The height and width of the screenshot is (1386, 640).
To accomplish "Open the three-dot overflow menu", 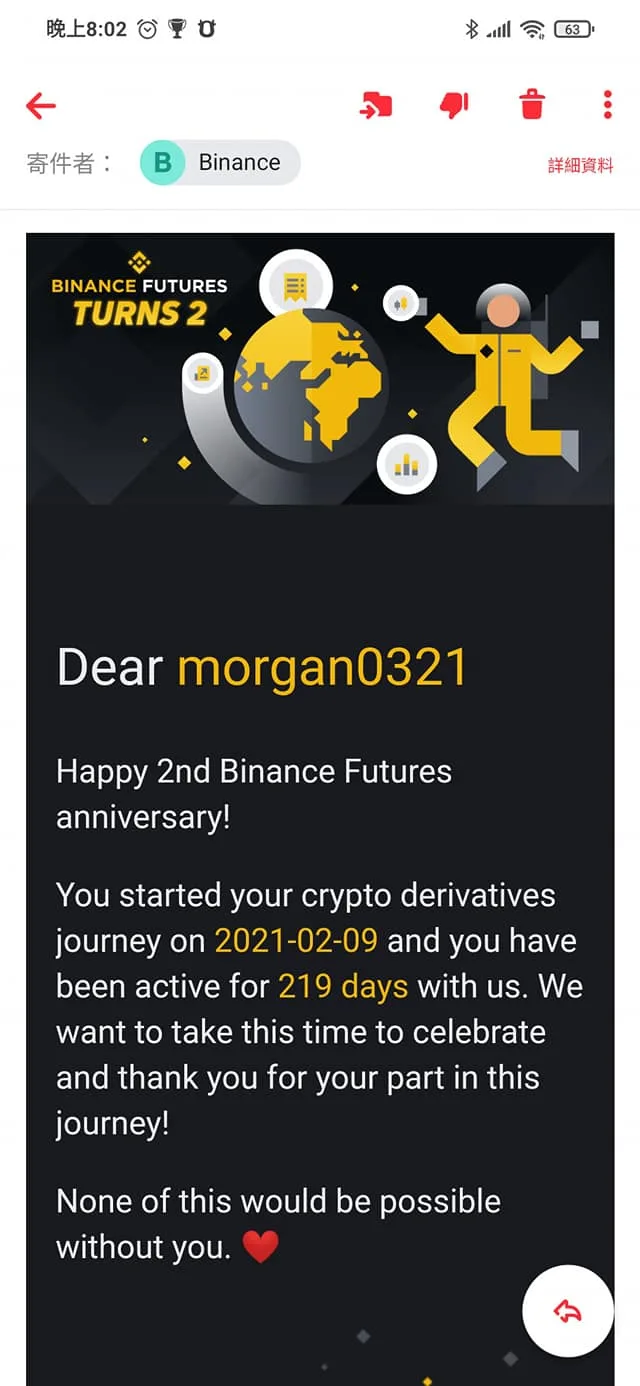I will point(607,105).
